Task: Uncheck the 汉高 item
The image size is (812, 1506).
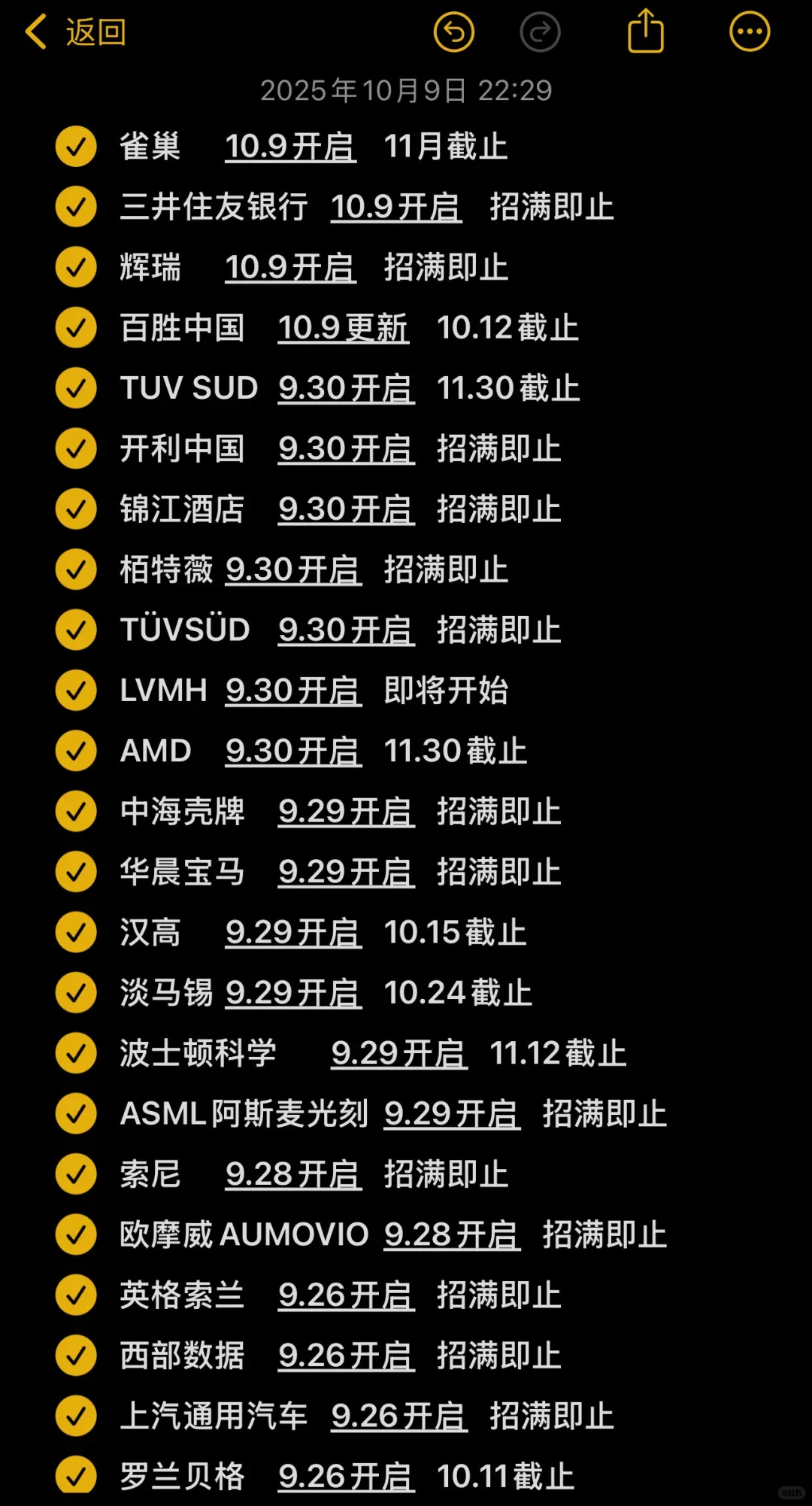Action: pyautogui.click(x=76, y=932)
